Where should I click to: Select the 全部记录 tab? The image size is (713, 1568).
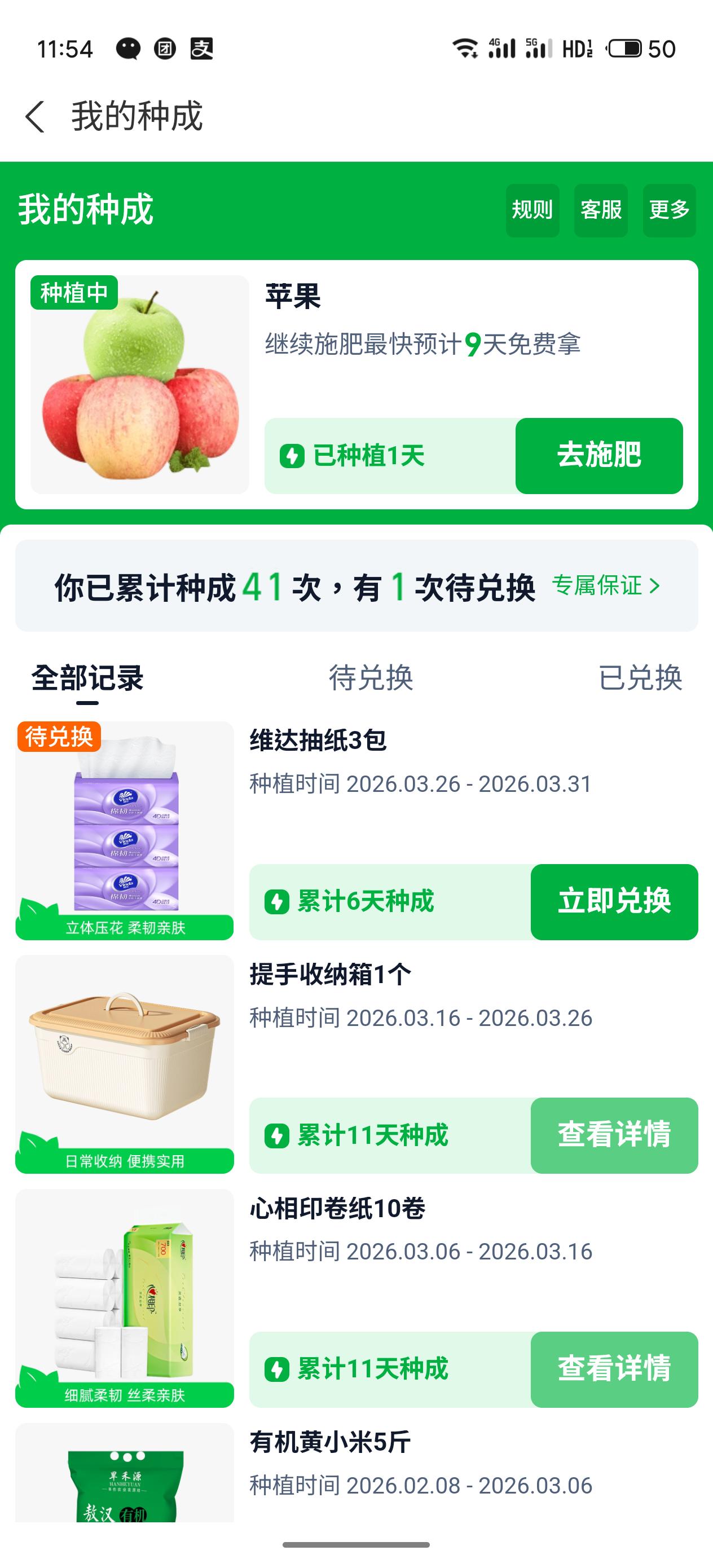[x=87, y=677]
